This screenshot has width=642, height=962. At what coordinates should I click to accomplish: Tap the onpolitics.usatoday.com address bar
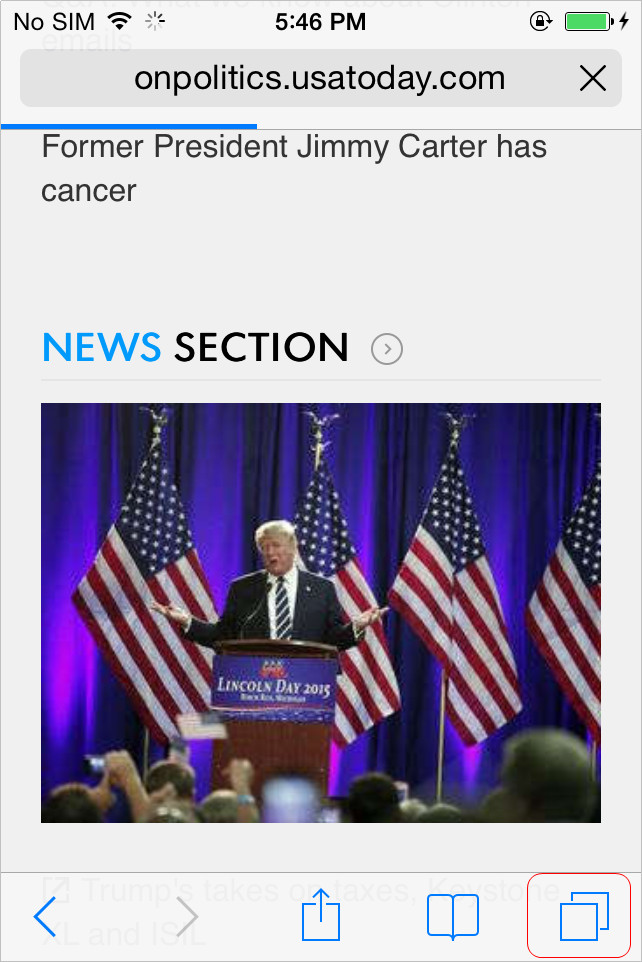pos(319,78)
